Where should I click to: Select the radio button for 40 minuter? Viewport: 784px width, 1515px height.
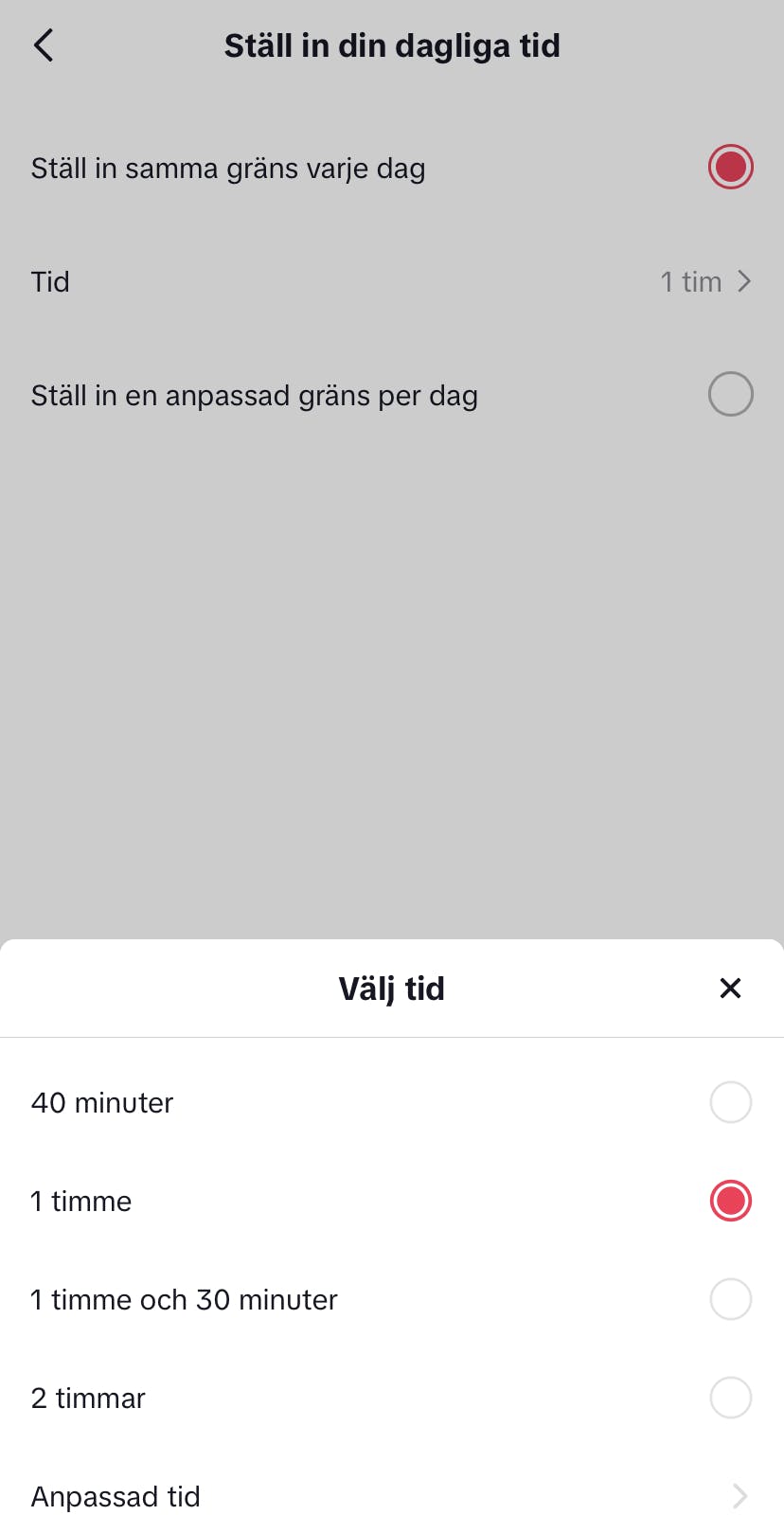click(x=730, y=1102)
